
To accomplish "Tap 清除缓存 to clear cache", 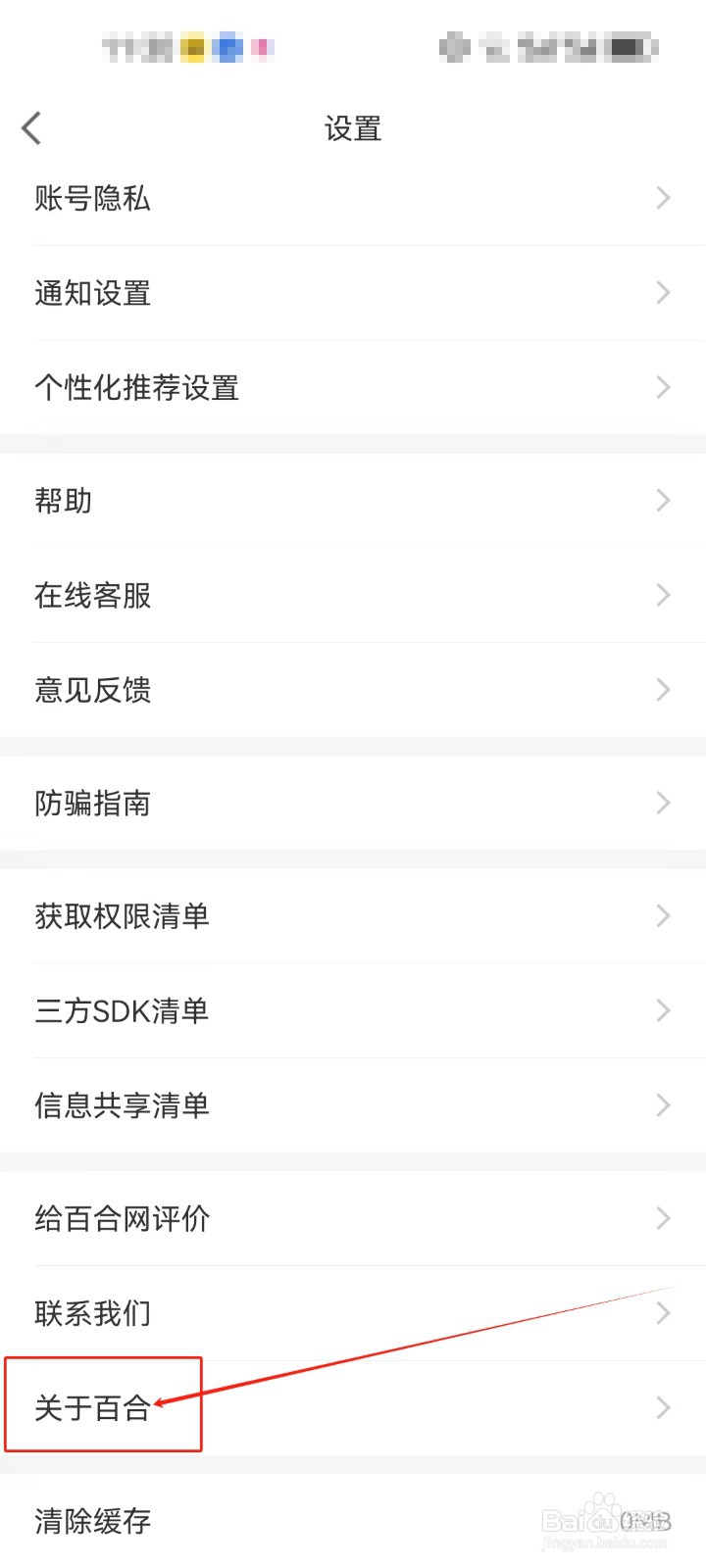I will pyautogui.click(x=91, y=1521).
